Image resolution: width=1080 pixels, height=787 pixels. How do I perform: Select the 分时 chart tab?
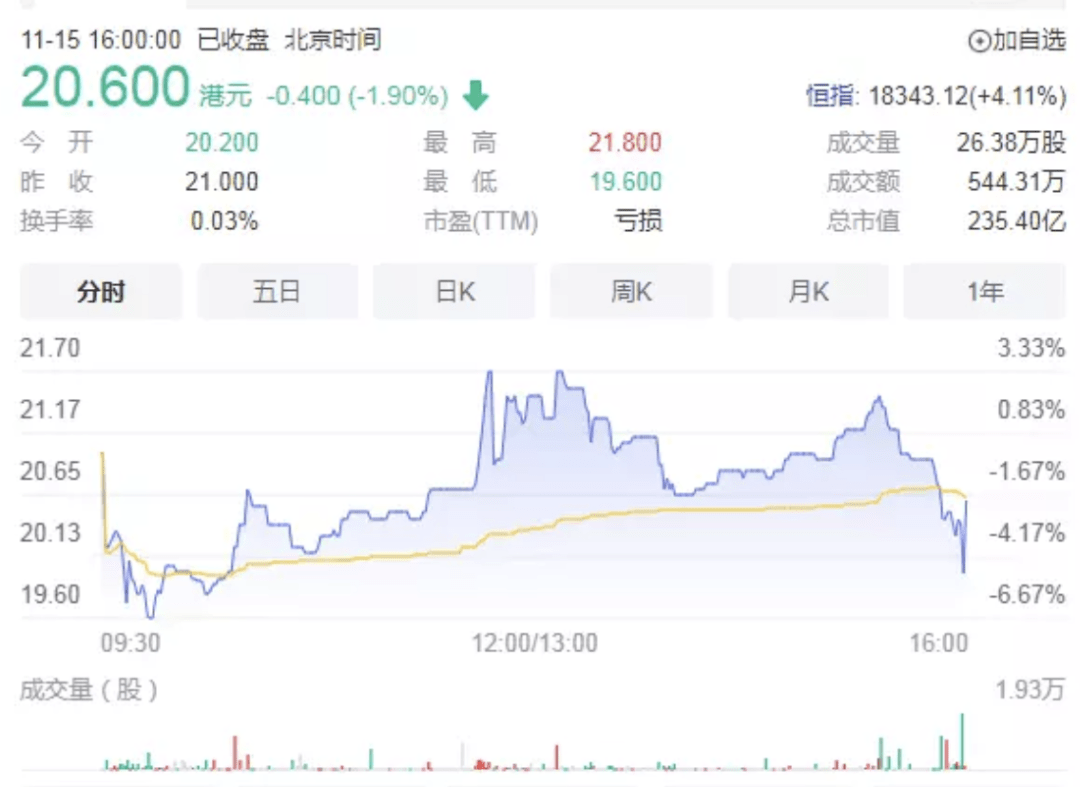101,292
